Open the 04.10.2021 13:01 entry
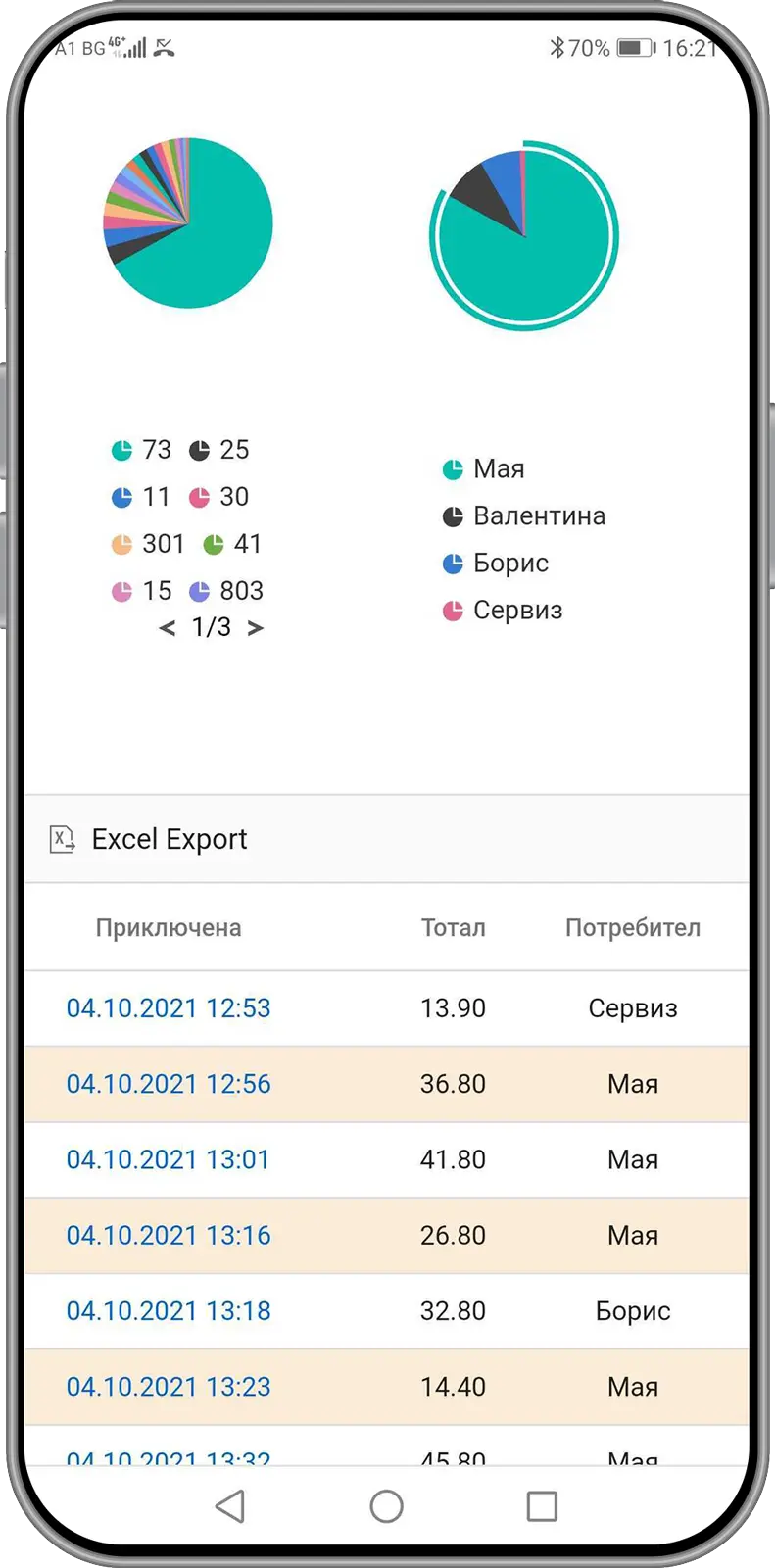 (169, 1159)
